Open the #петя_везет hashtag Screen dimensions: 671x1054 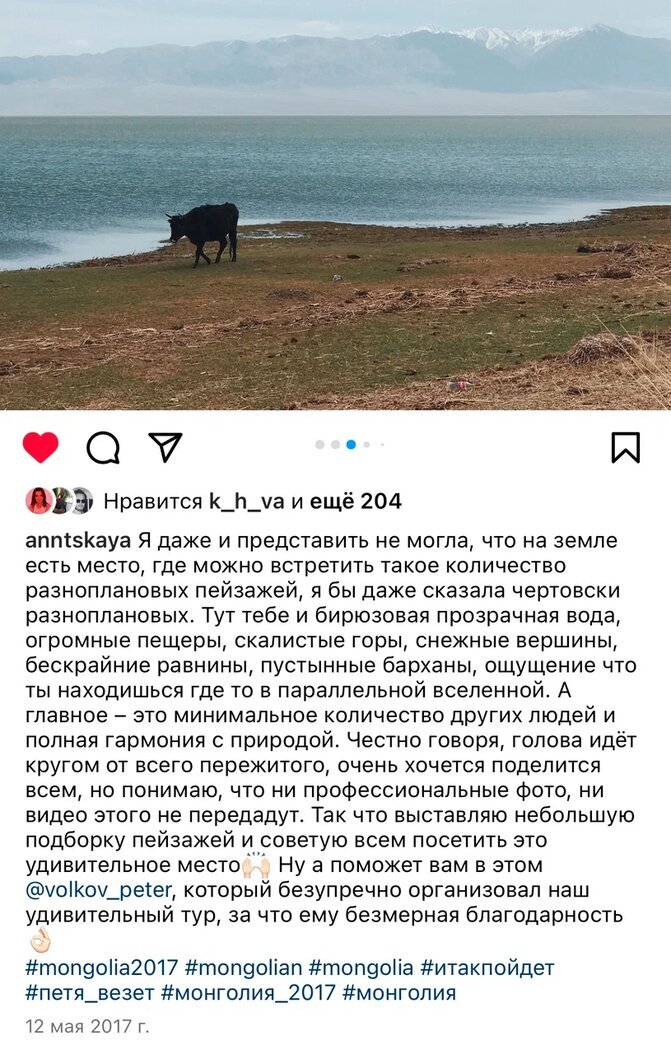90,993
